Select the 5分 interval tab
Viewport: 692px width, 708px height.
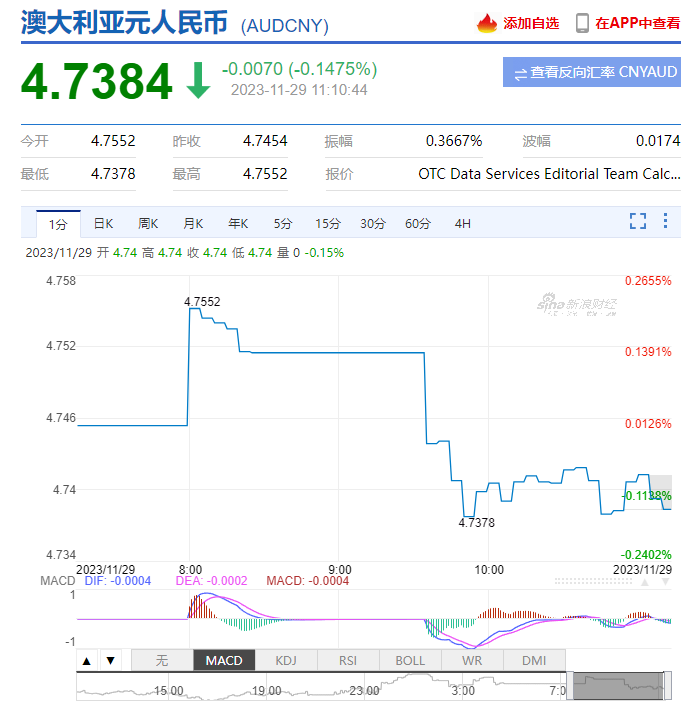[283, 224]
